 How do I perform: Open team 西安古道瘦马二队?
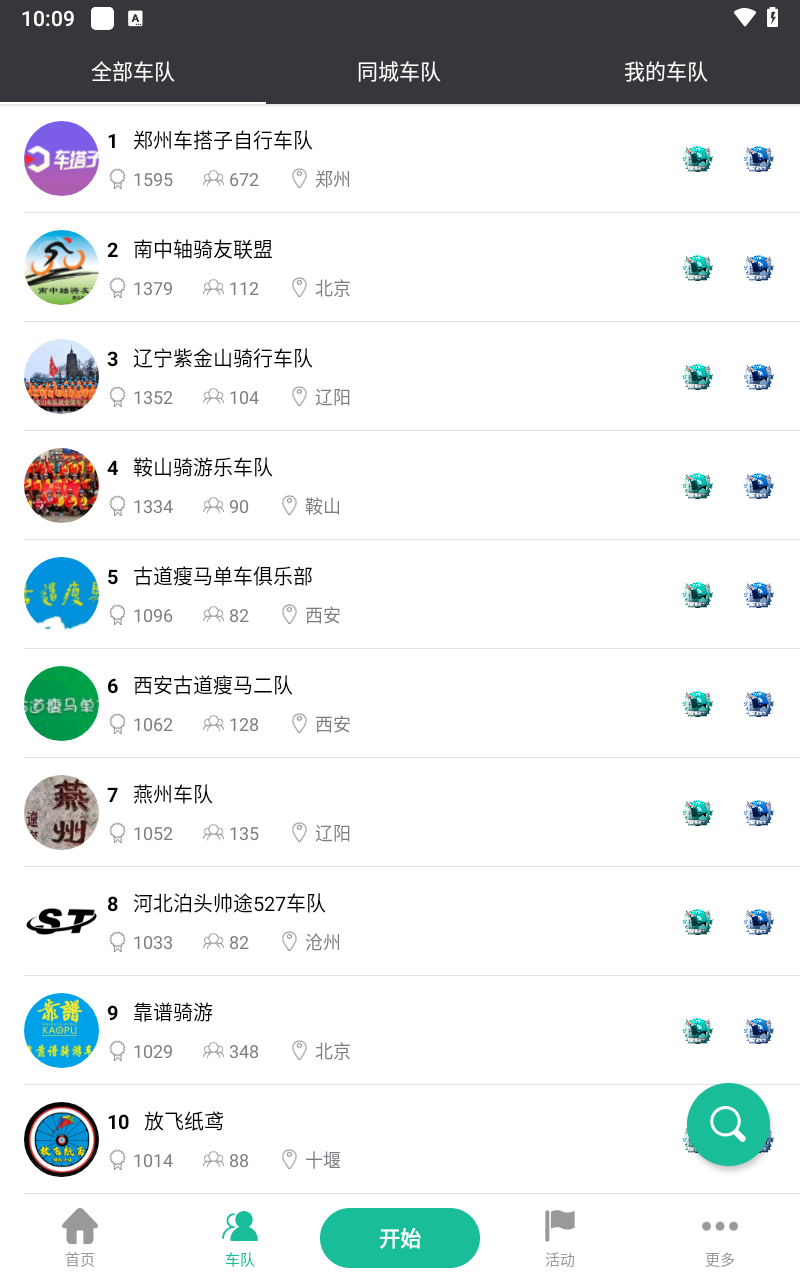pos(213,686)
